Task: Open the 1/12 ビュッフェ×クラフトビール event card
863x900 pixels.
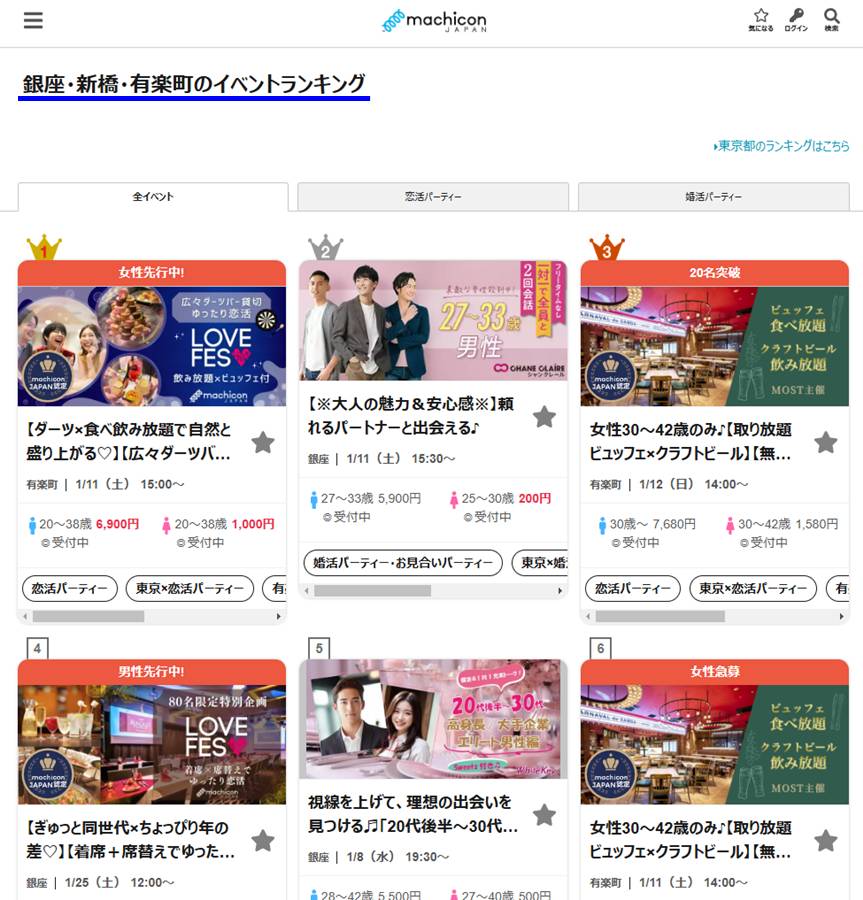Action: (x=692, y=441)
